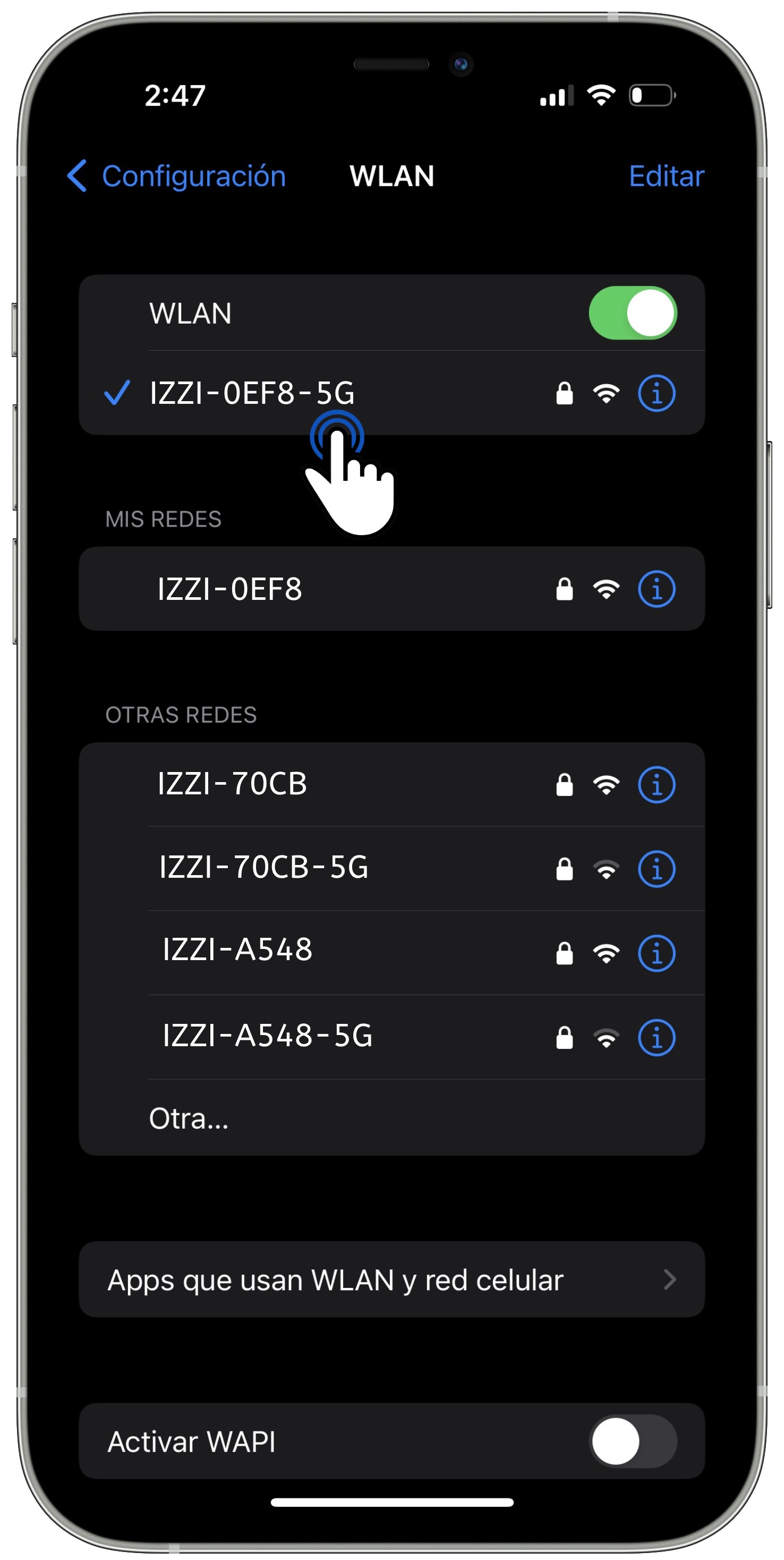Image resolution: width=784 pixels, height=1560 pixels.
Task: Connect to the IZZI-A548-5G network
Action: coord(268,1036)
